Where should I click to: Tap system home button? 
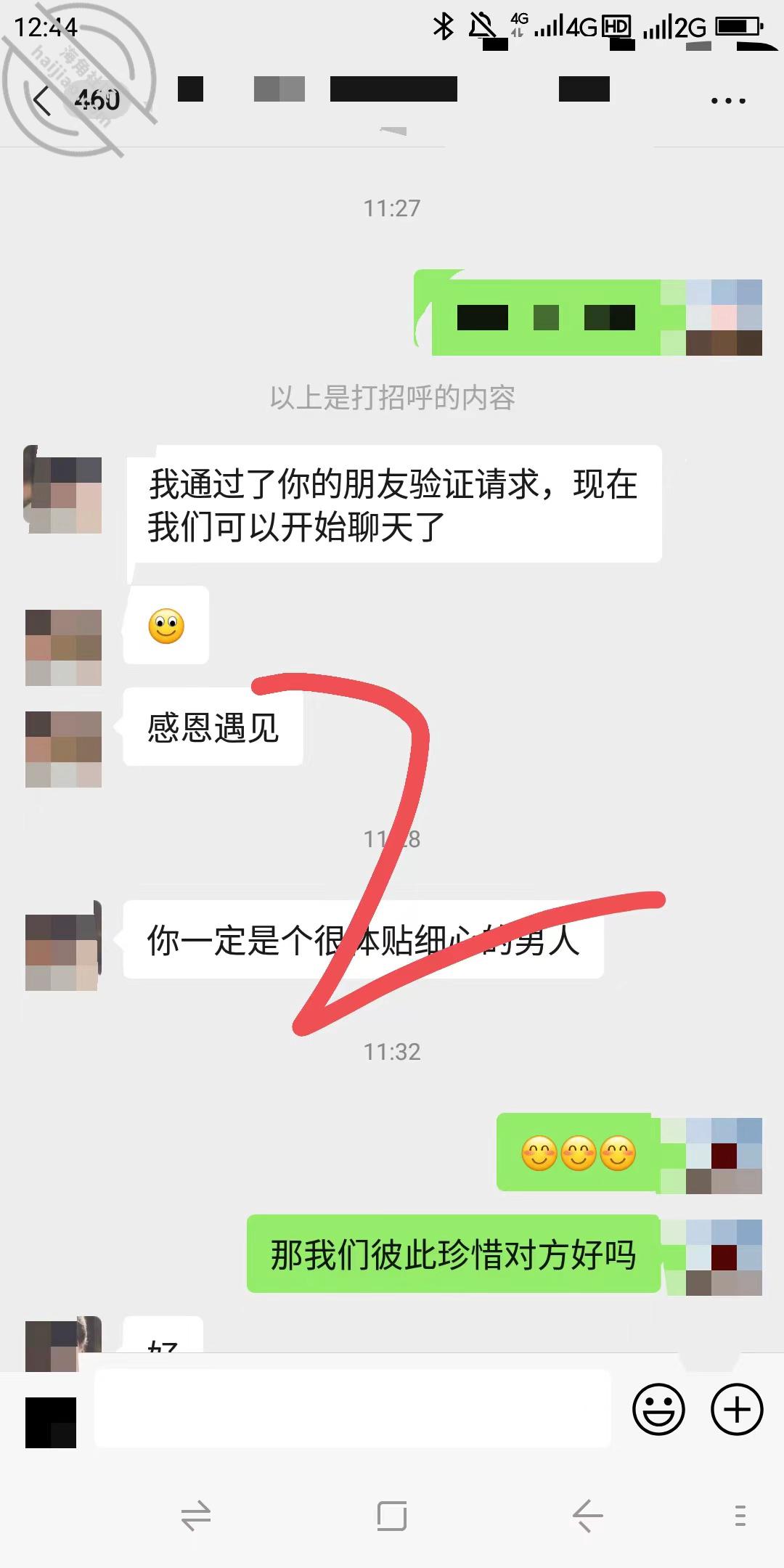pos(392,1516)
